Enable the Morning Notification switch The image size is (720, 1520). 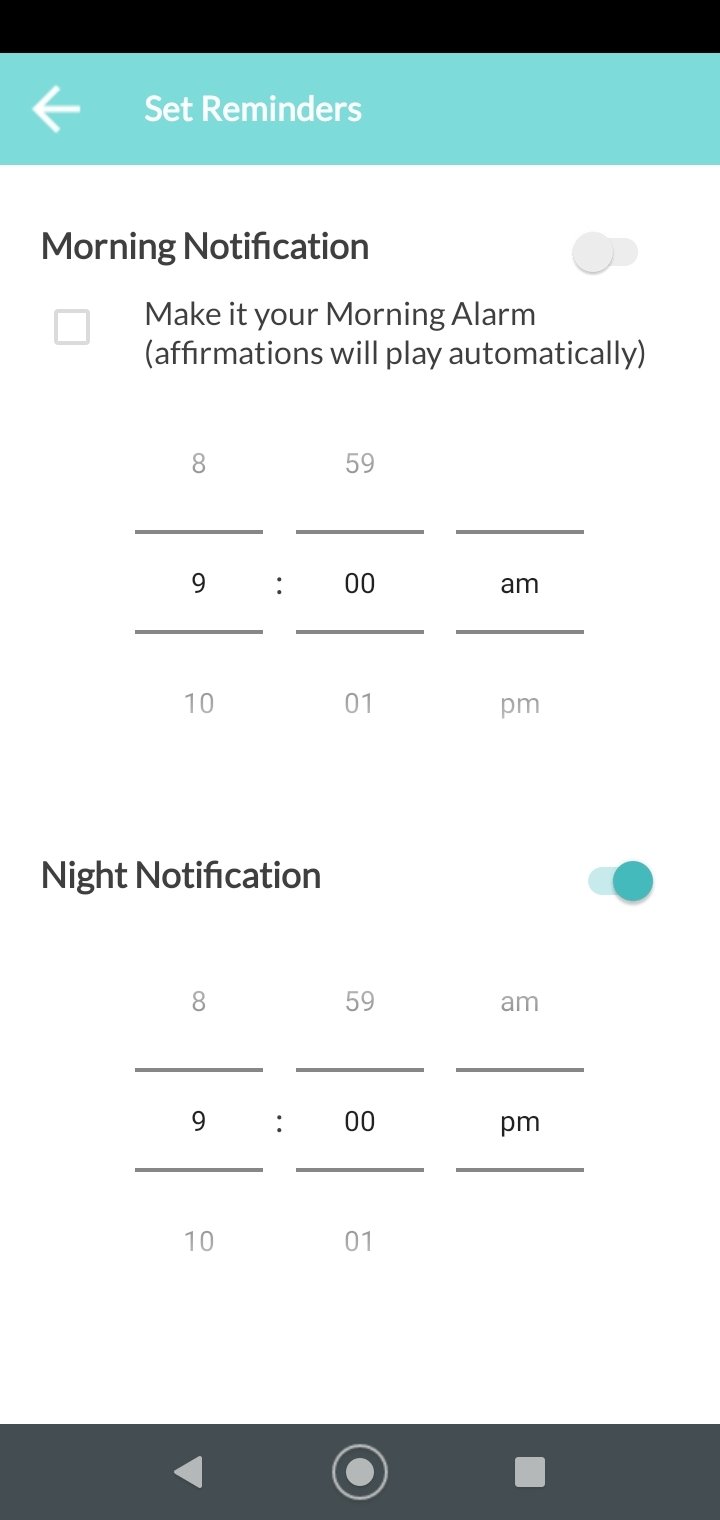point(605,252)
